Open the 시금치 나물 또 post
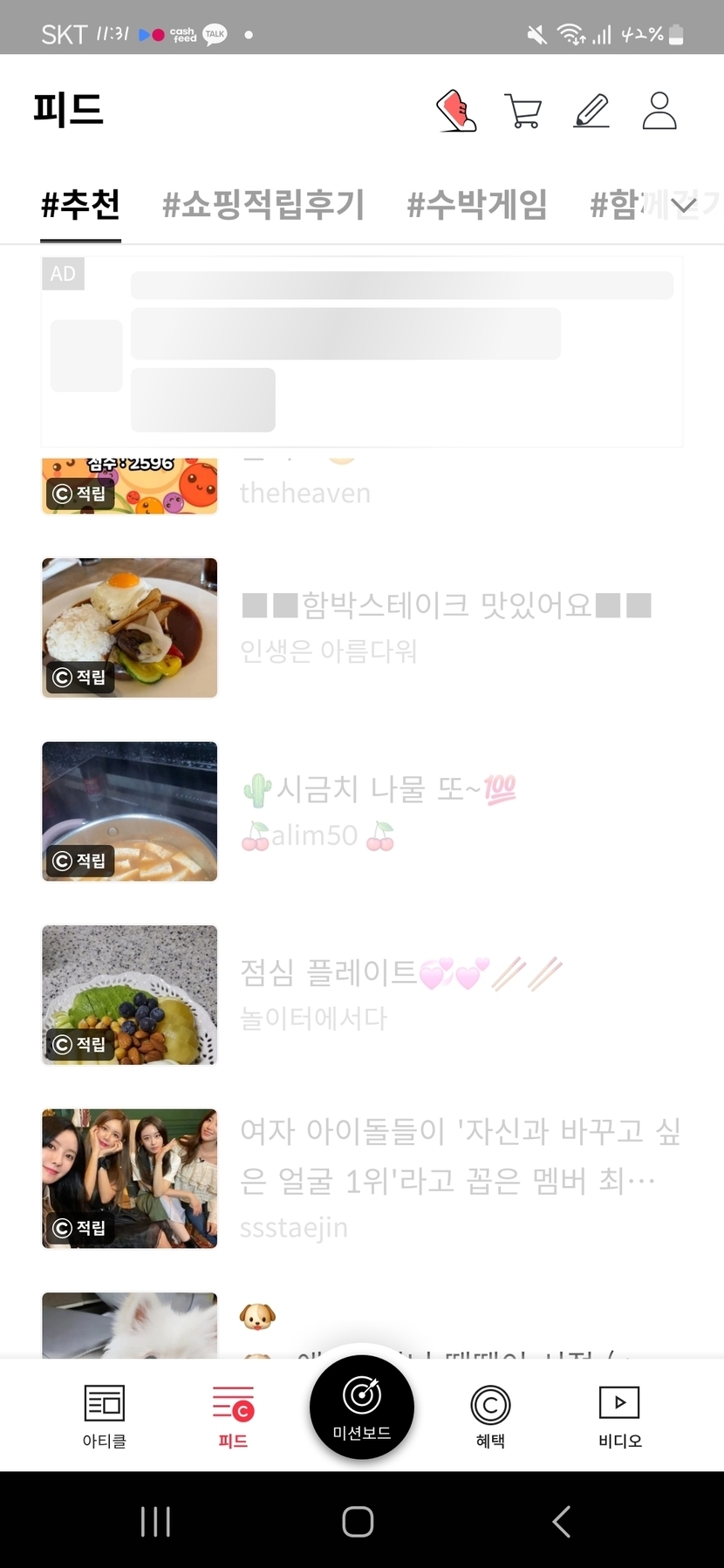The height and width of the screenshot is (1568, 724). click(379, 789)
